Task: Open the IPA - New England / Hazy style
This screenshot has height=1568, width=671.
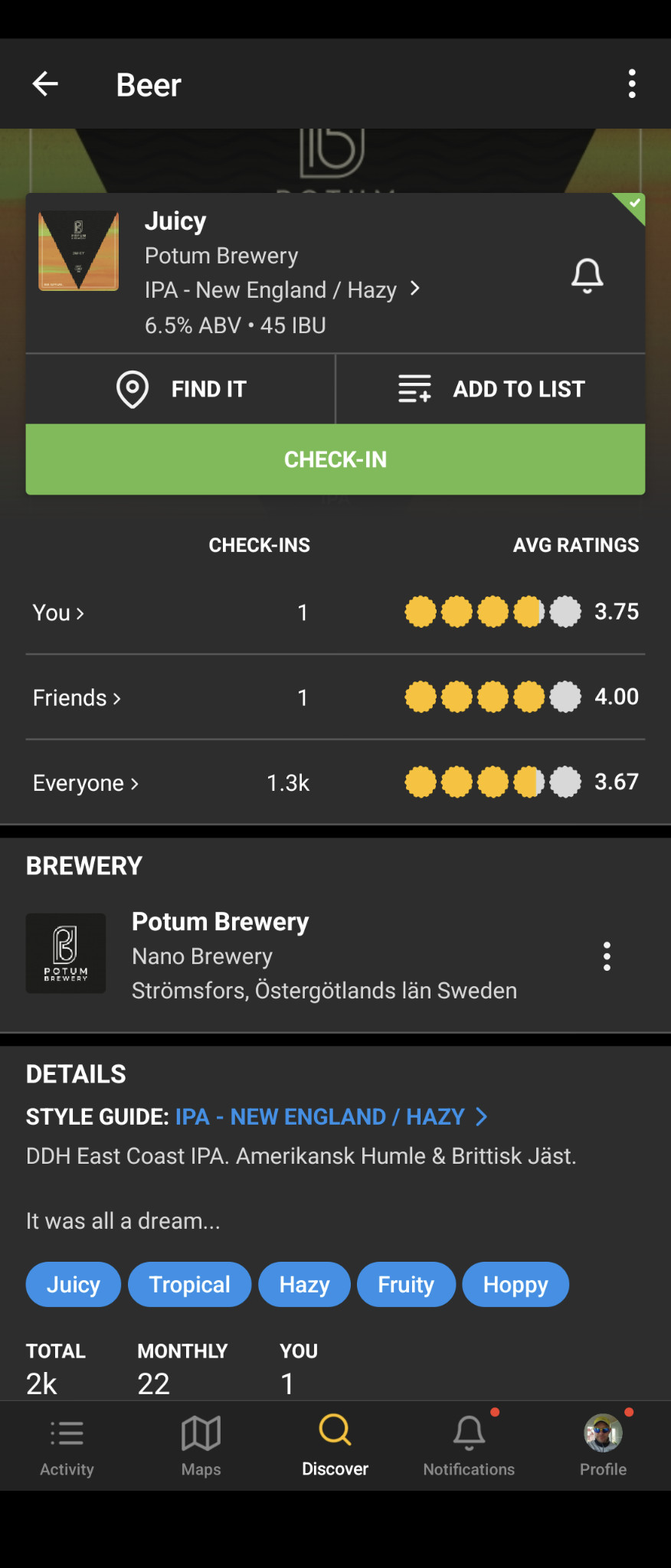Action: pyautogui.click(x=282, y=290)
